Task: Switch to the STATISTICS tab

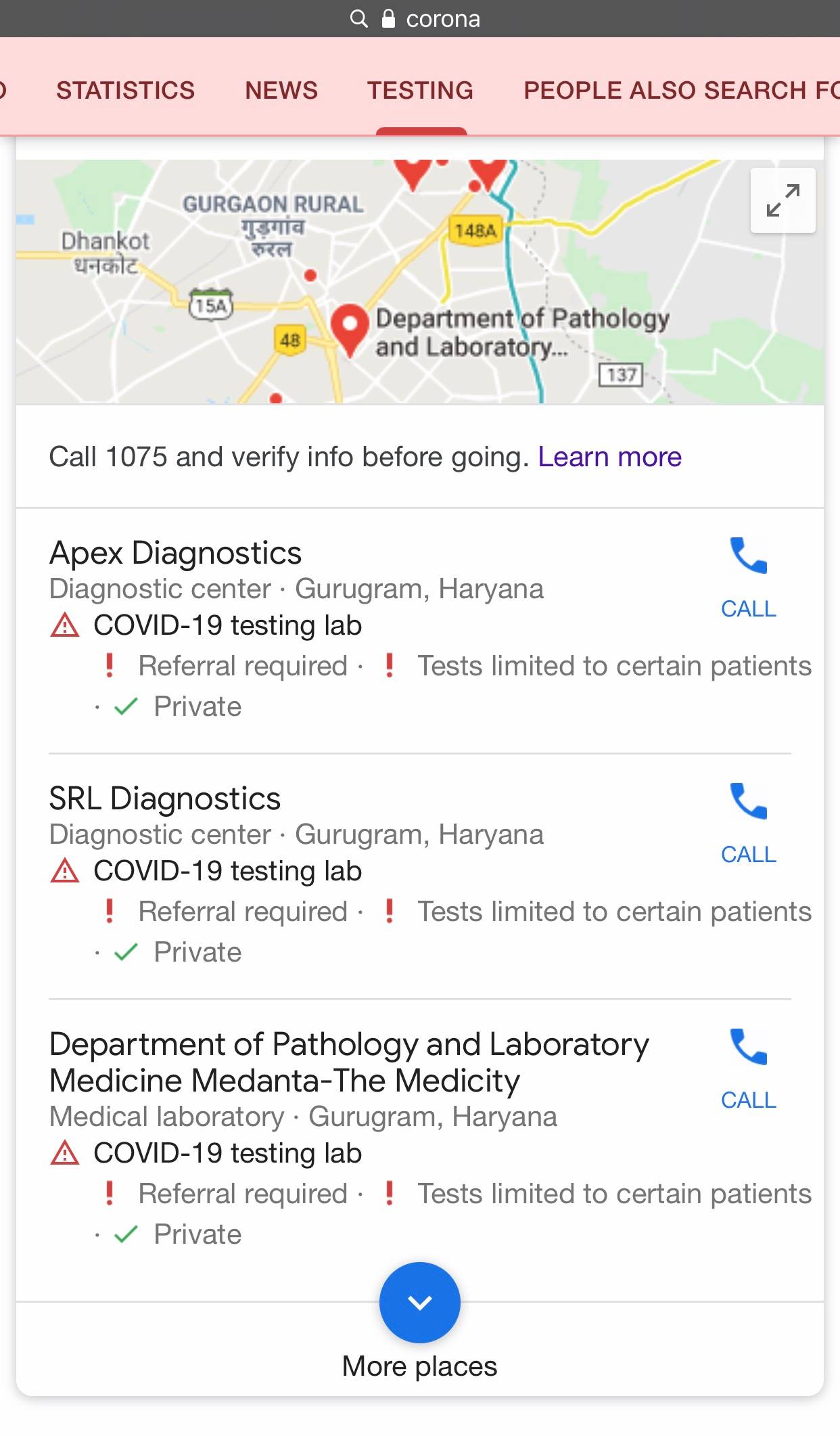Action: coord(125,90)
